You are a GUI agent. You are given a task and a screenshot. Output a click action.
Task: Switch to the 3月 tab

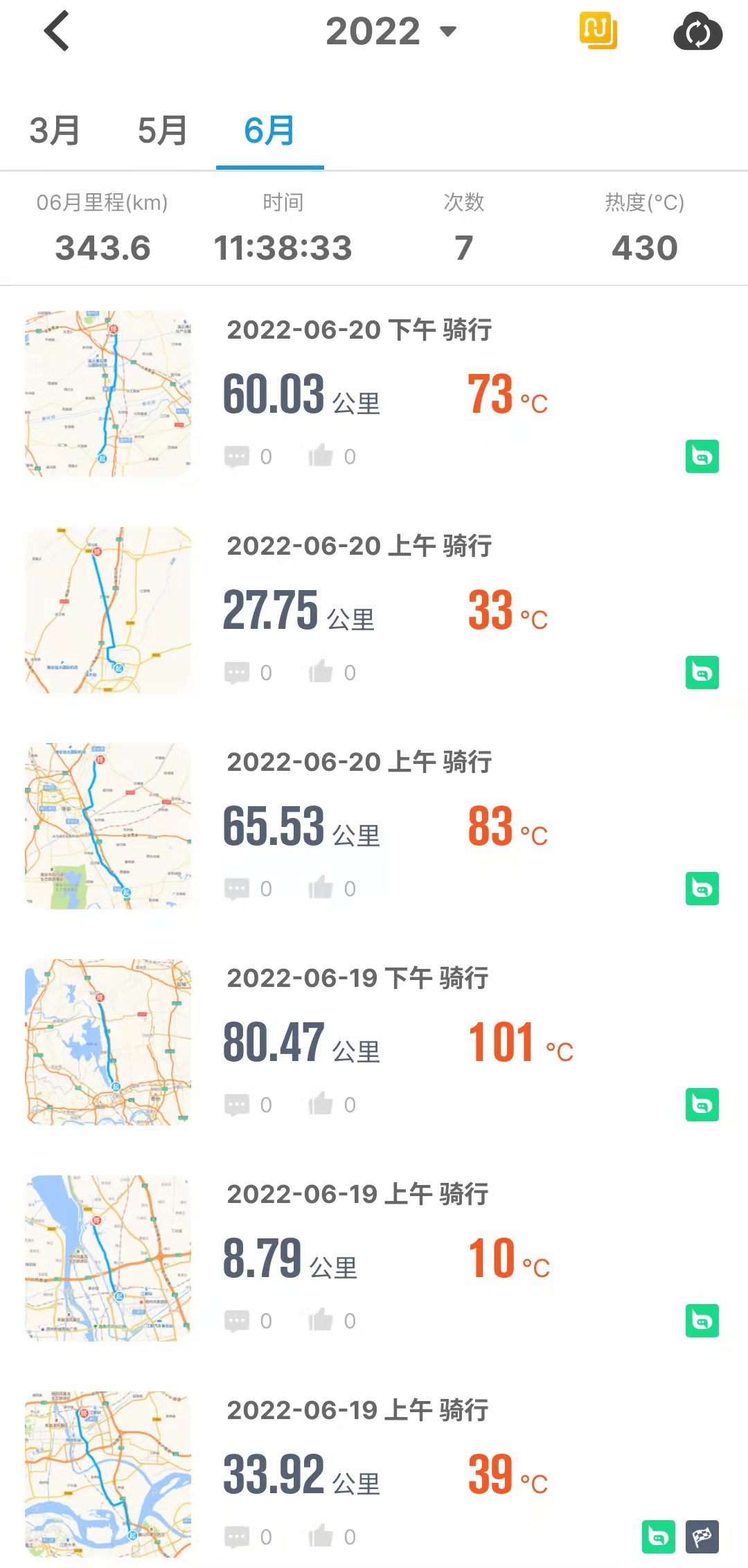point(55,130)
